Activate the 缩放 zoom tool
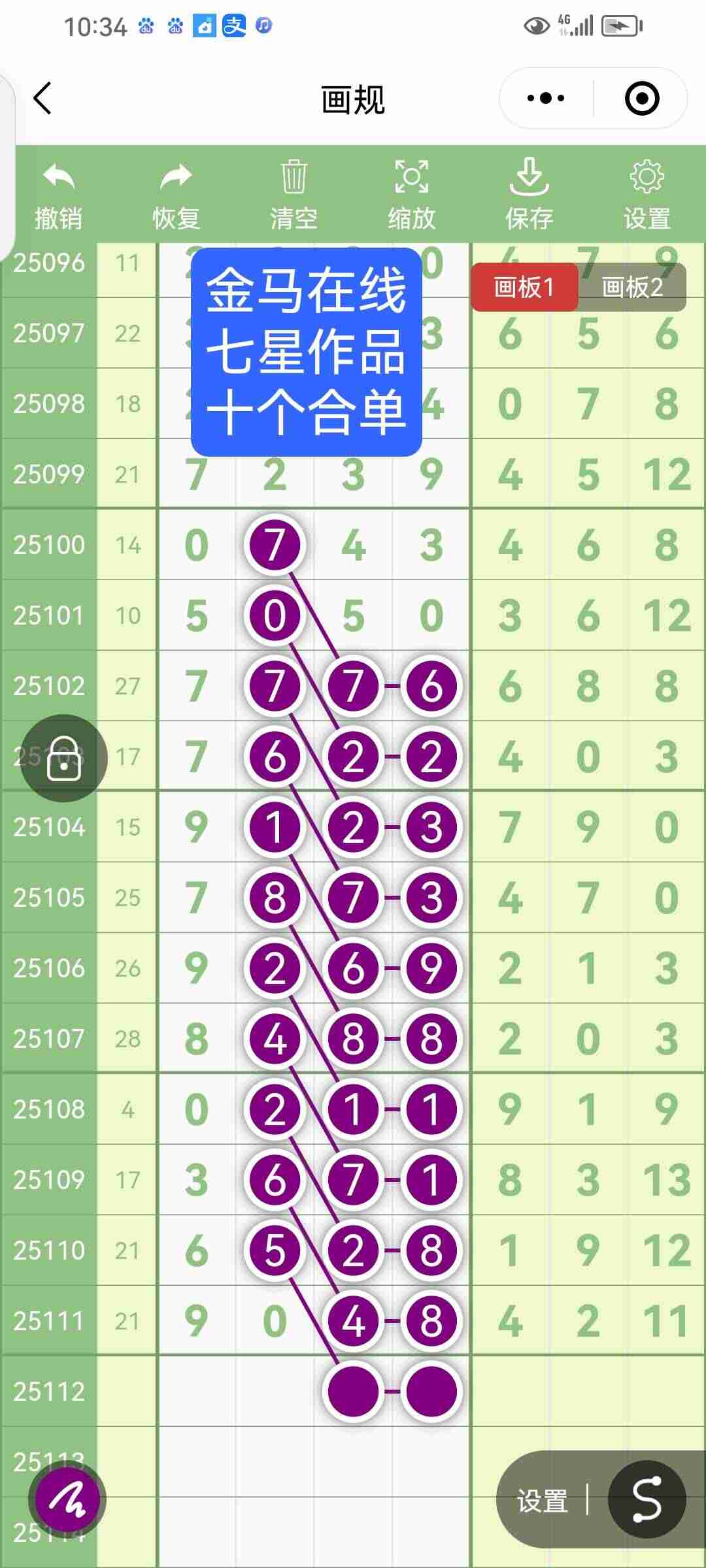 pyautogui.click(x=412, y=189)
